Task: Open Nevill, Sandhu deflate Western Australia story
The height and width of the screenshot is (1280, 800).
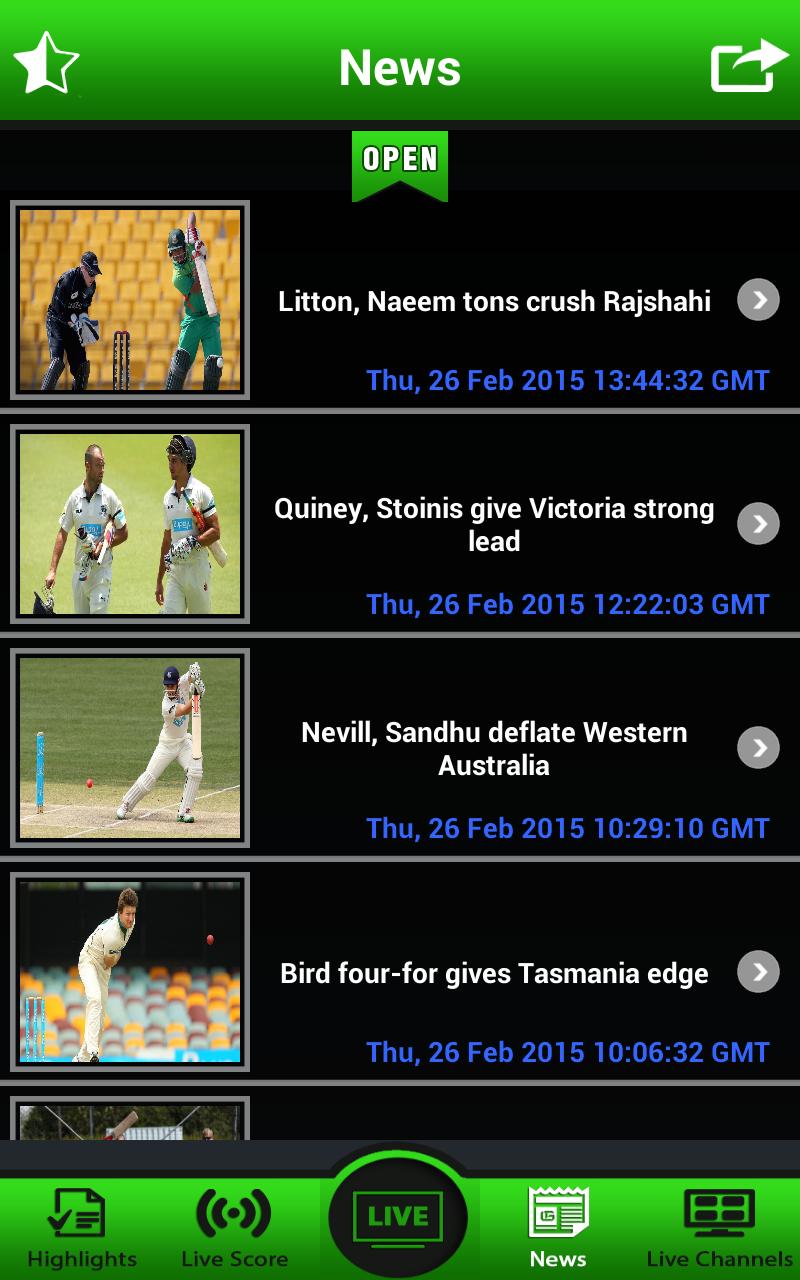Action: [x=494, y=748]
